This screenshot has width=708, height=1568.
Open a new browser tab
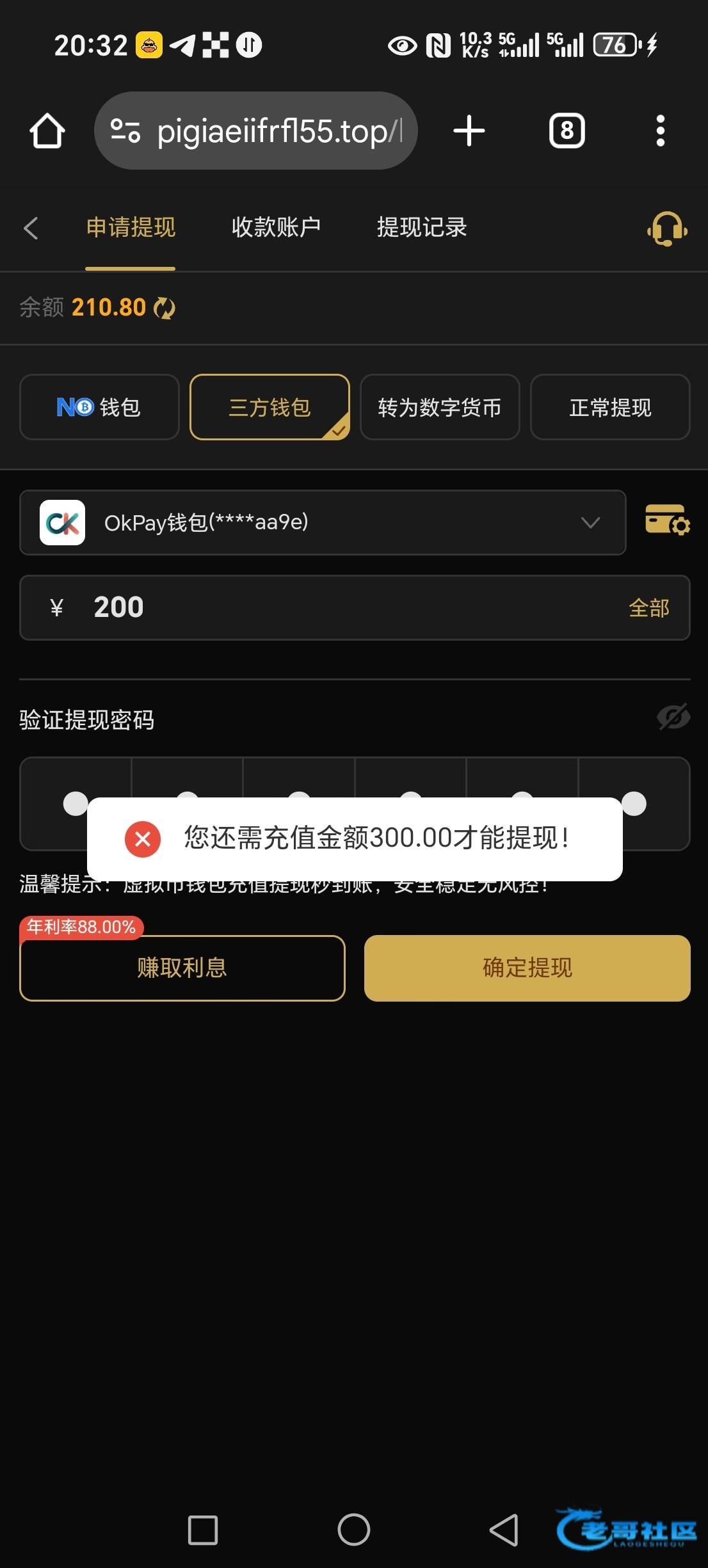(469, 131)
